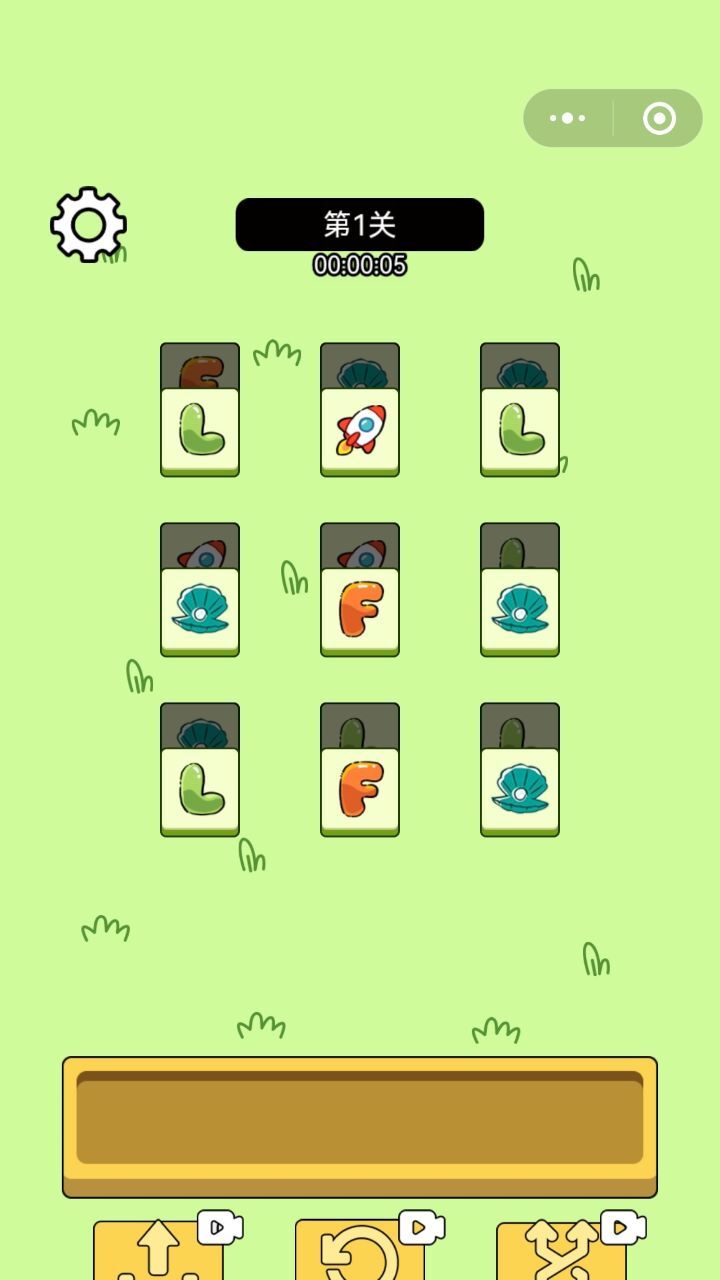
Task: Open the mini program's three-dot menu
Action: (x=568, y=118)
